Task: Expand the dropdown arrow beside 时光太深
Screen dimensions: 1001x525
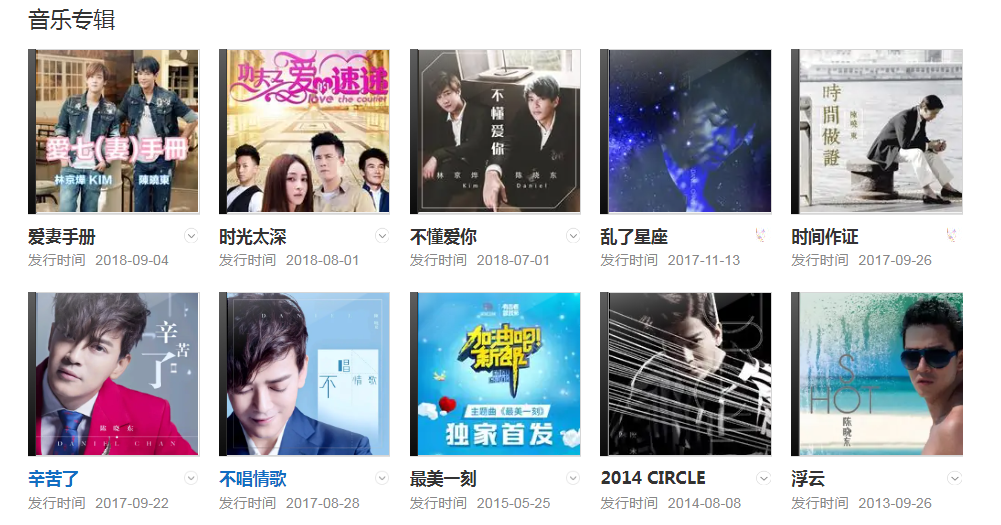Action: click(382, 236)
